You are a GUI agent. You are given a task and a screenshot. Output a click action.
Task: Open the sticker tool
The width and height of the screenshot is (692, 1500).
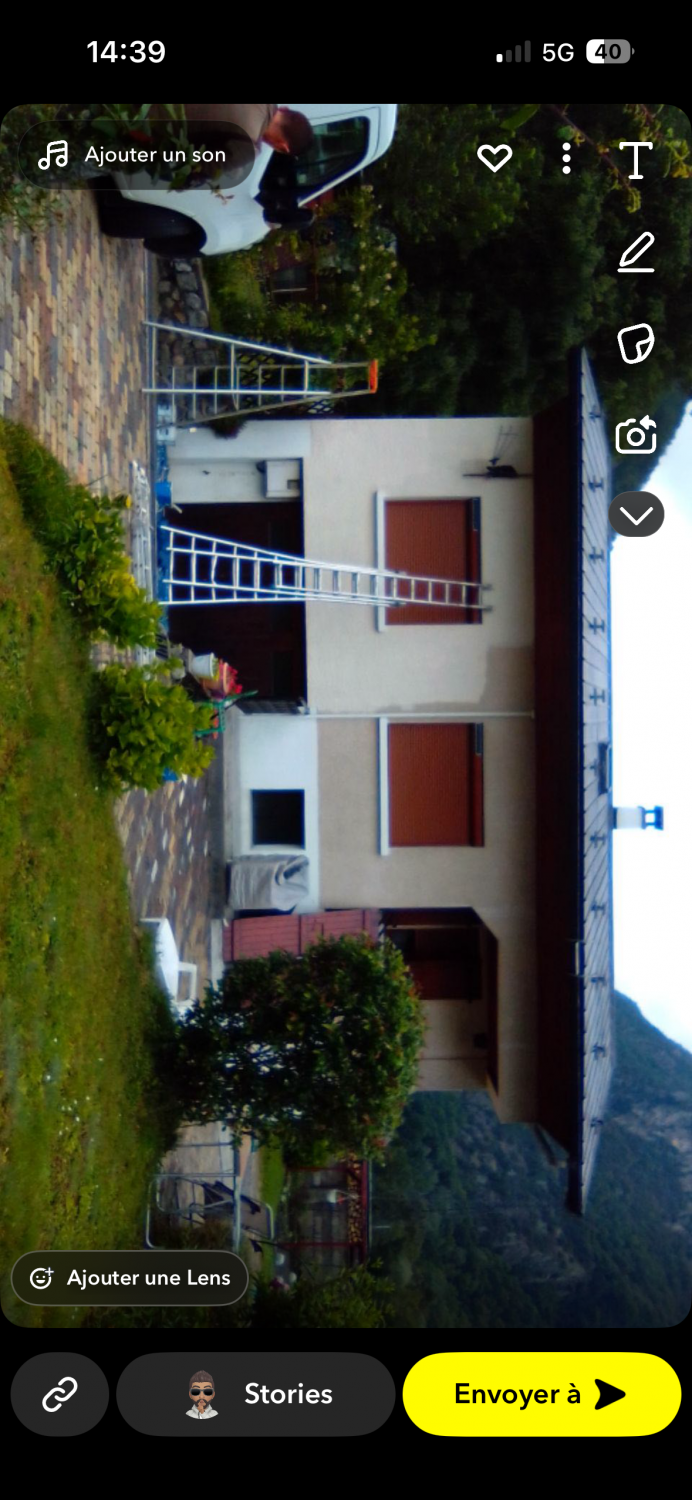coord(636,344)
